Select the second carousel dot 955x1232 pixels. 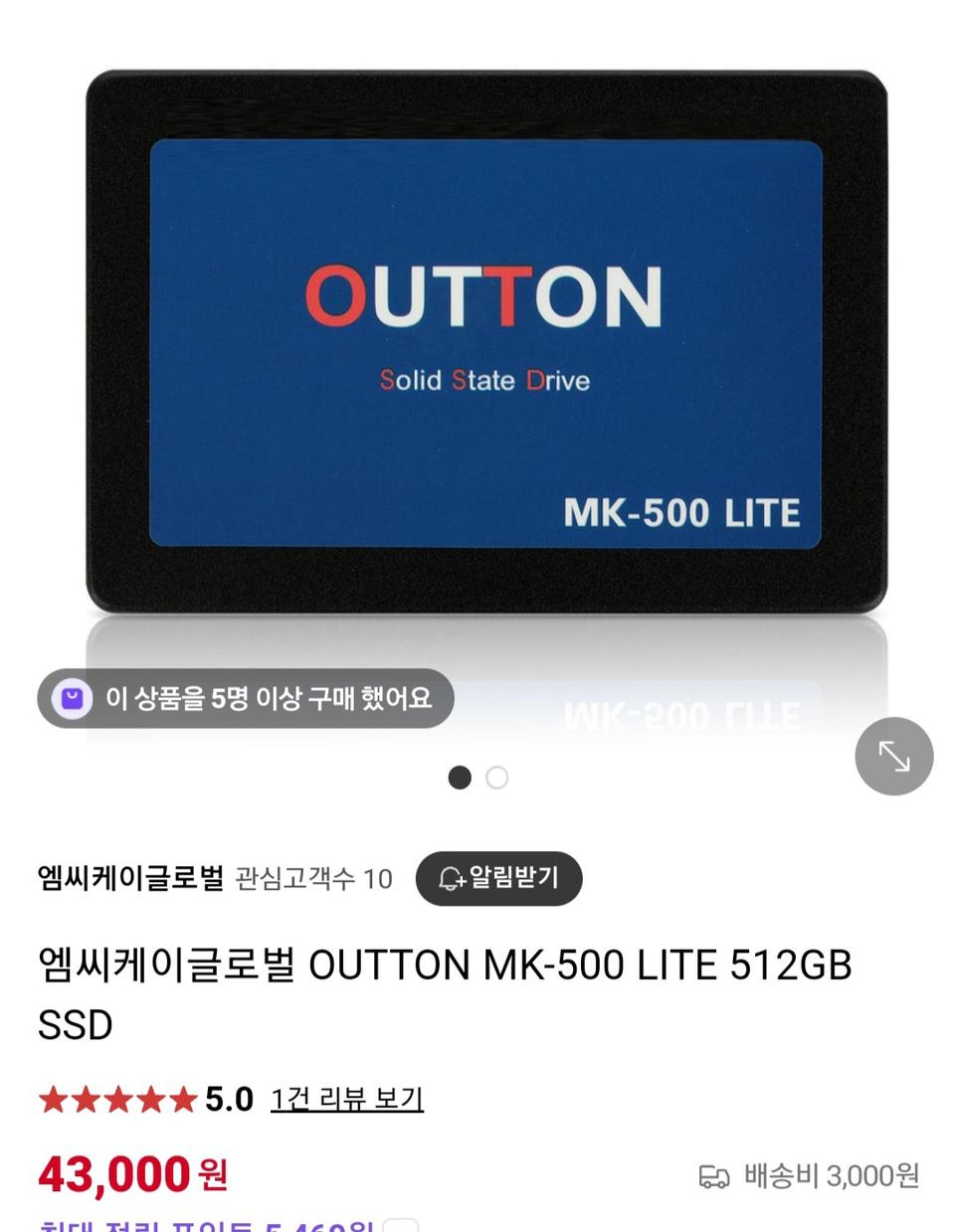(x=495, y=778)
